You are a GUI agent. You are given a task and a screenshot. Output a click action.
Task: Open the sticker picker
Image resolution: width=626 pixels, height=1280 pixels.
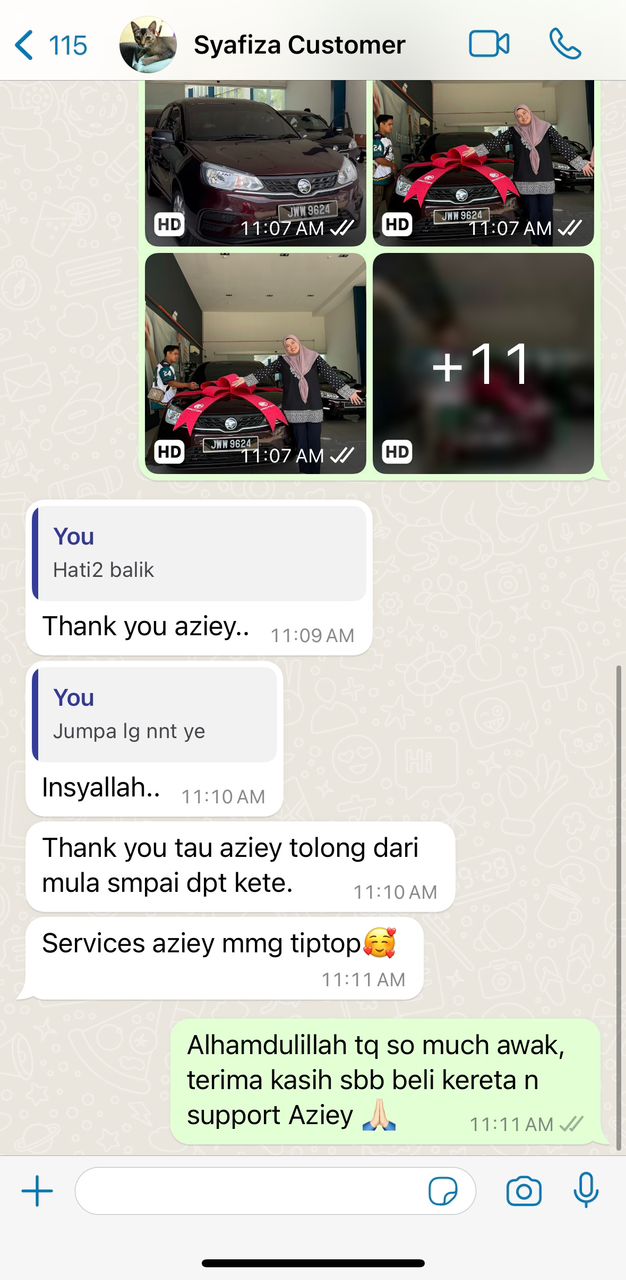pyautogui.click(x=443, y=1191)
